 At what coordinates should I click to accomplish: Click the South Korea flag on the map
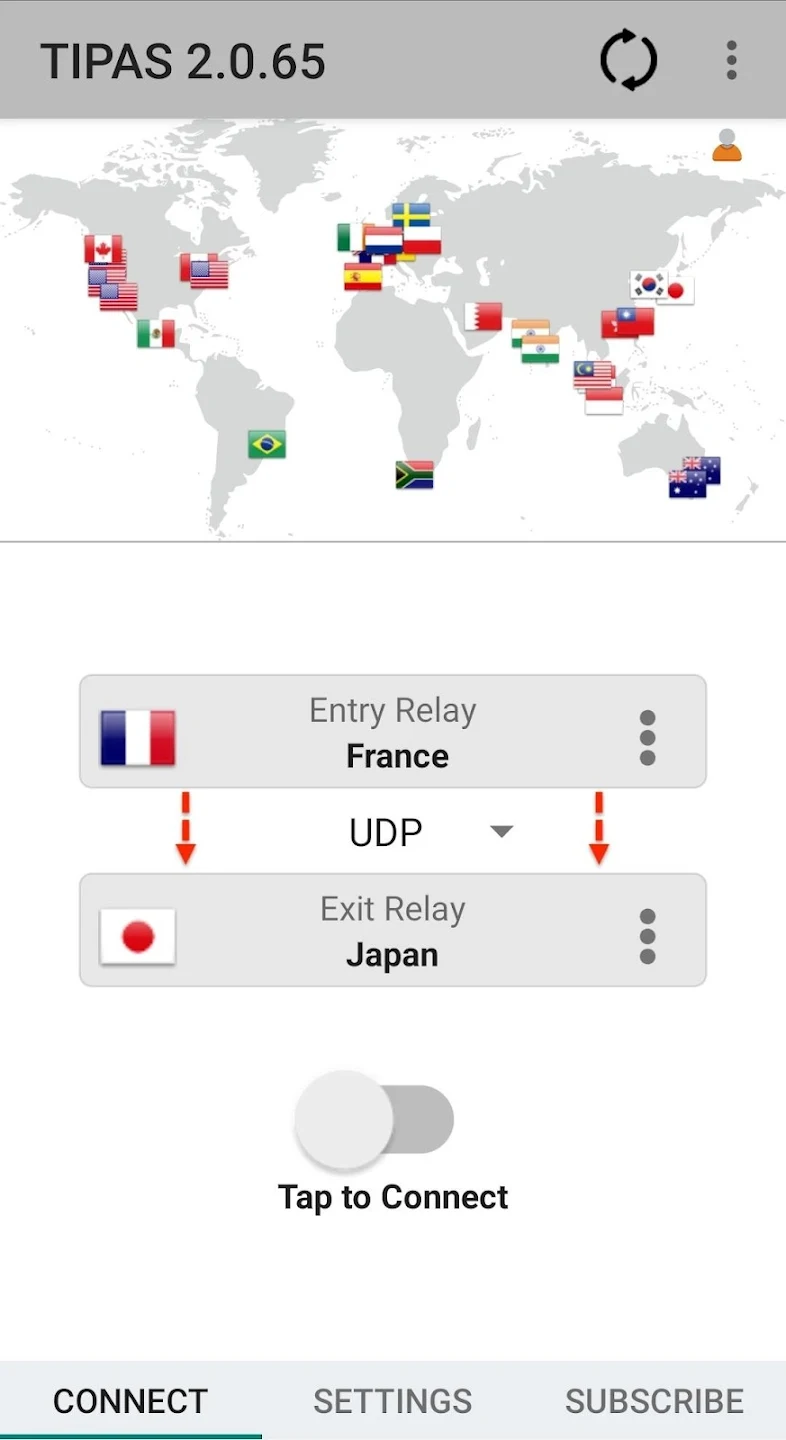click(x=648, y=286)
